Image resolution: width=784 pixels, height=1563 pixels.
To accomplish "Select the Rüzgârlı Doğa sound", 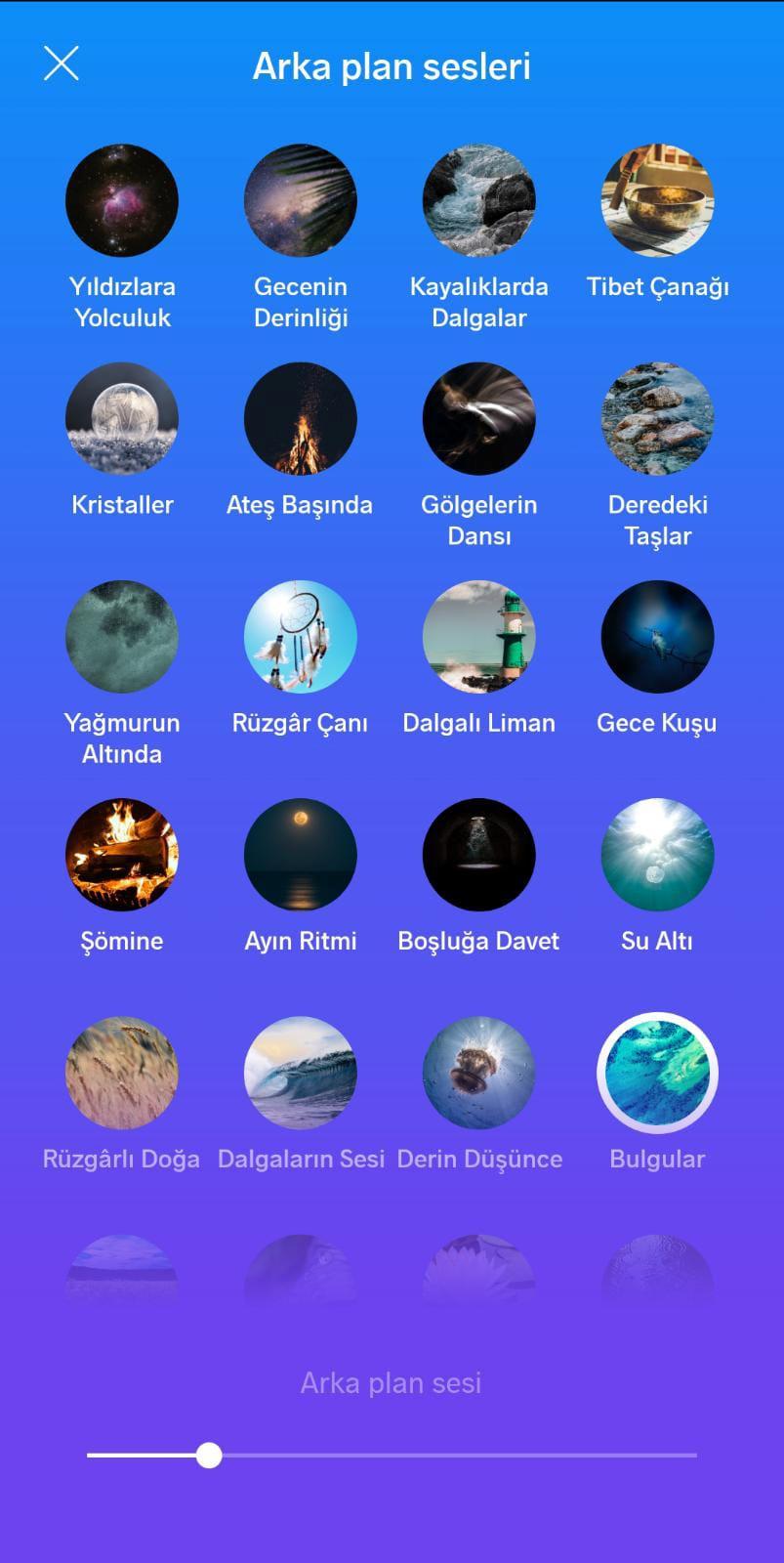I will coord(122,1073).
